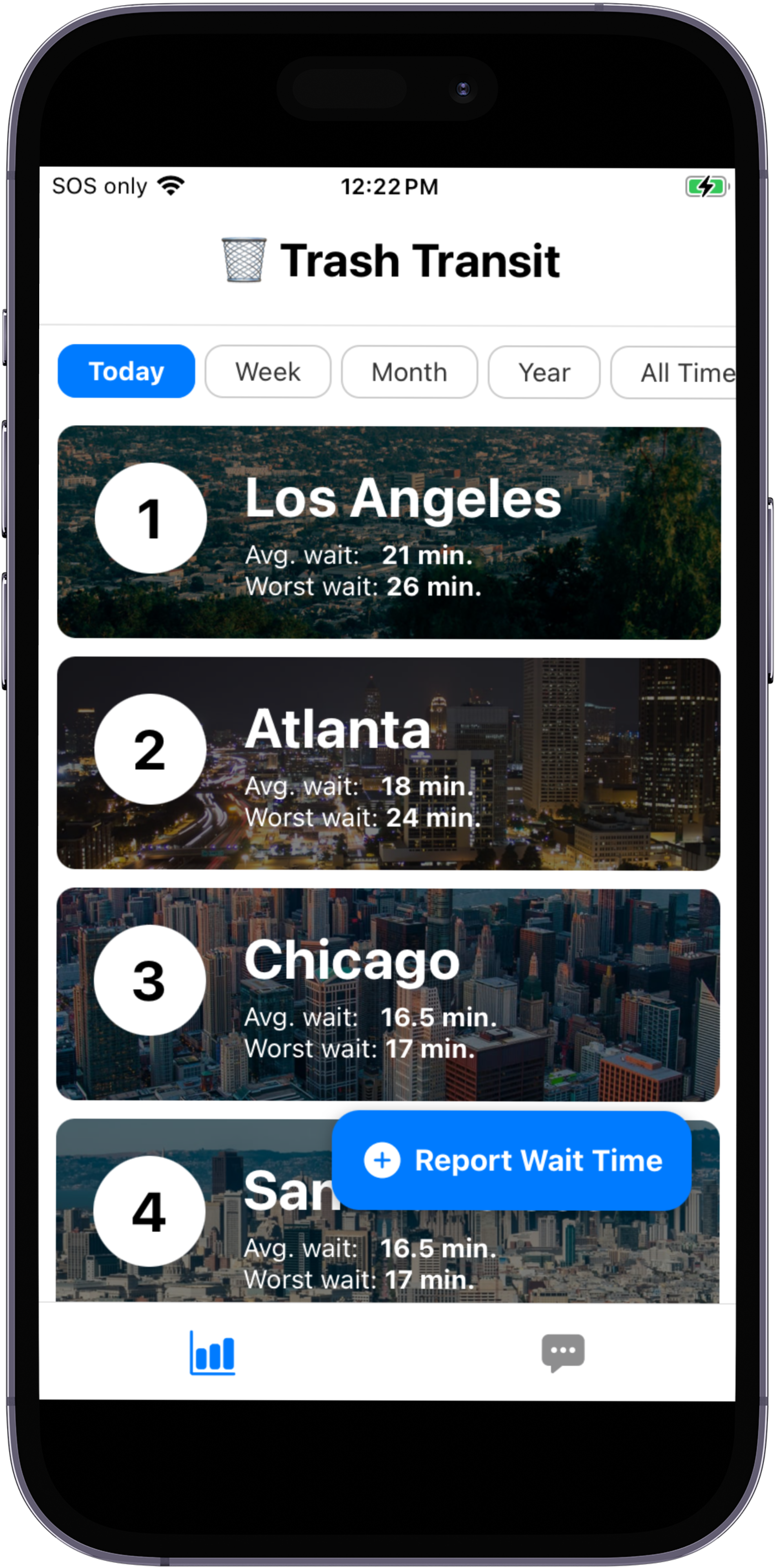Open the Chicago ranking card
The width and height of the screenshot is (775, 1568).
click(388, 995)
